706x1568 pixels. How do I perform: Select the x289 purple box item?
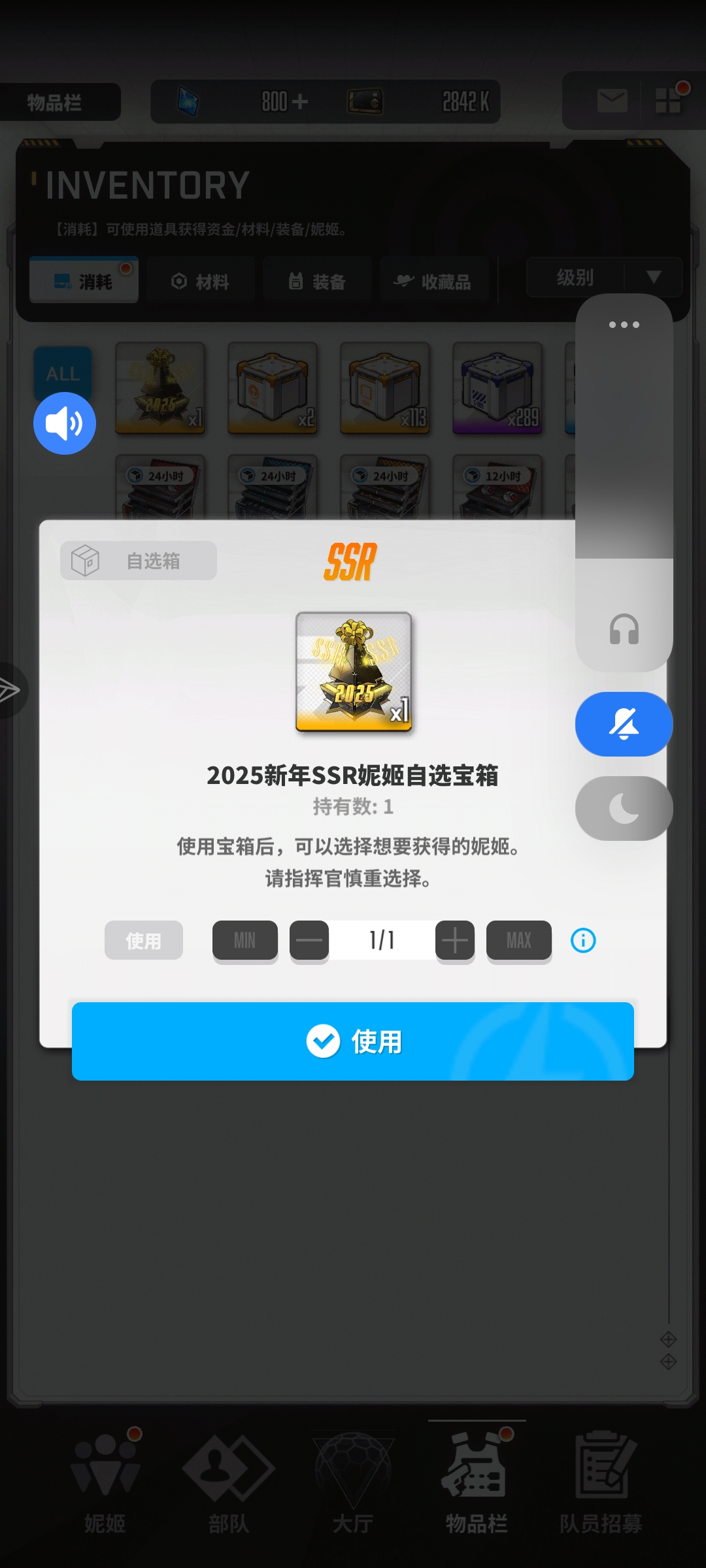(x=497, y=389)
